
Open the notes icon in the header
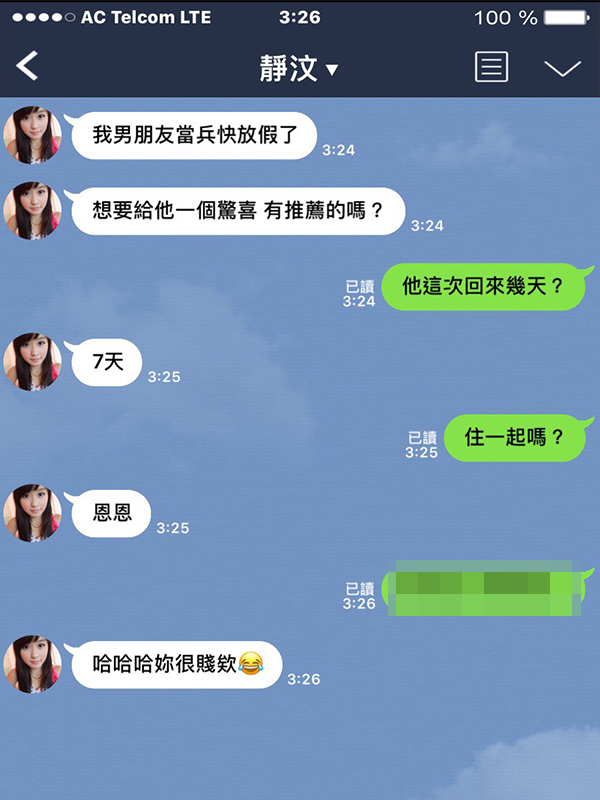click(x=490, y=67)
